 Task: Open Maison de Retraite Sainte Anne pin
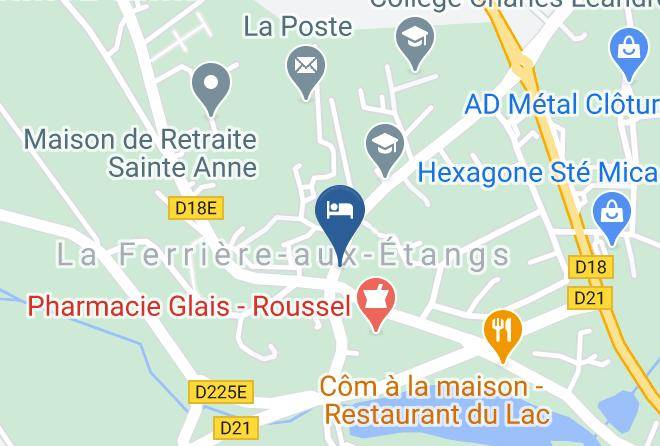(x=211, y=86)
